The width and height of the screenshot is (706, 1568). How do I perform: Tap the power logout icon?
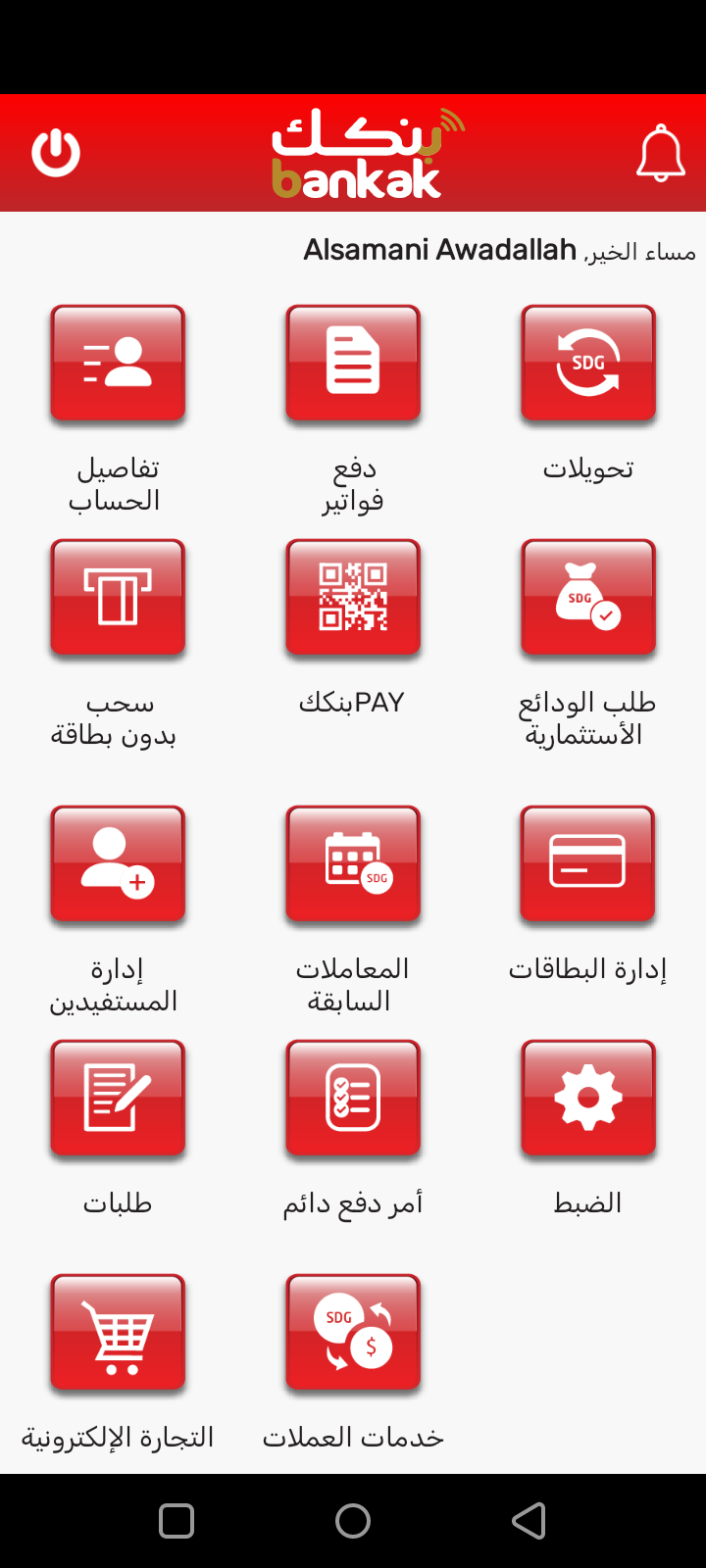tap(56, 153)
